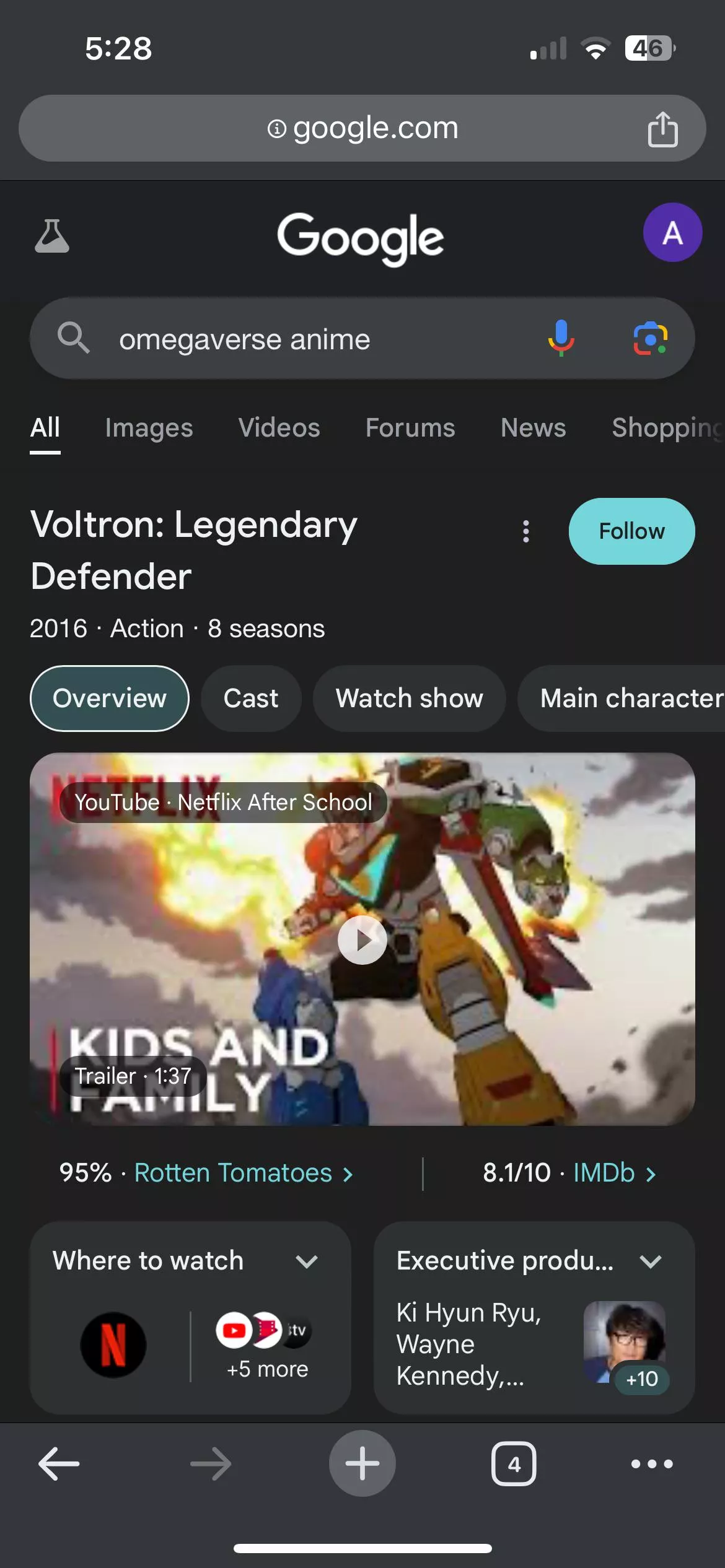Expand the Where to watch card
This screenshot has width=725, height=1568.
point(307,1261)
